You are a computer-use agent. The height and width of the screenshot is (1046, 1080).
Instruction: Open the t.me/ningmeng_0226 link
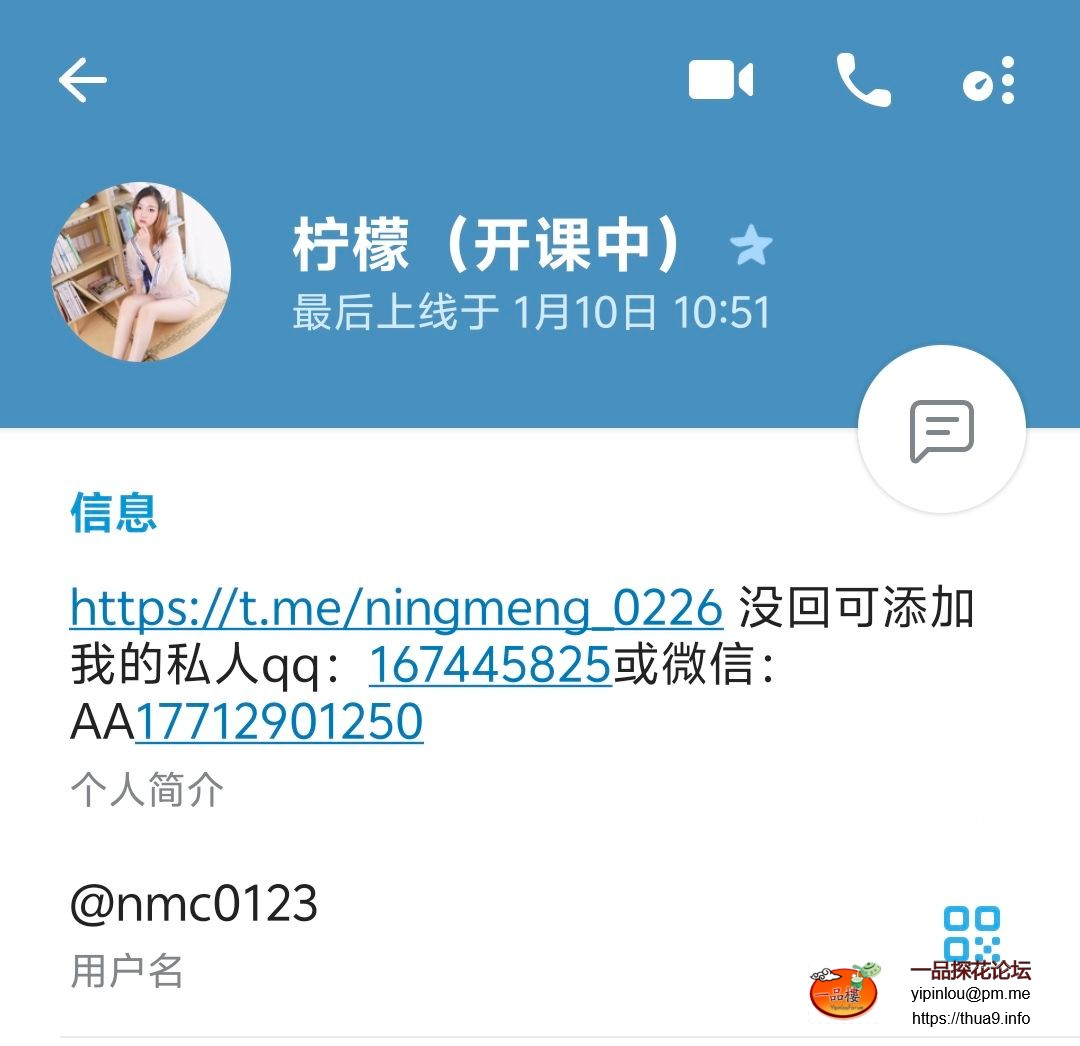pos(396,608)
